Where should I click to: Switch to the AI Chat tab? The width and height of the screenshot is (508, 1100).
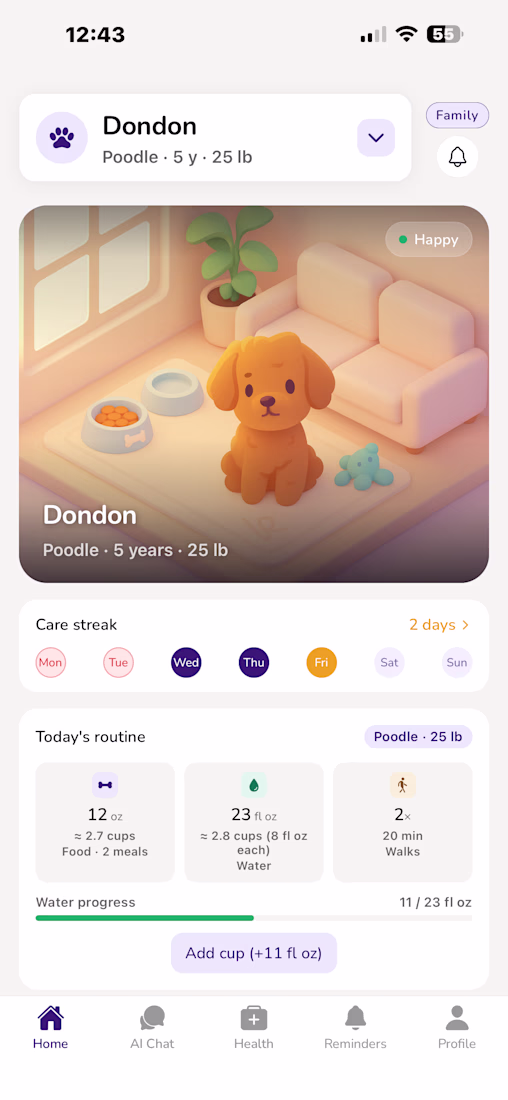point(152,1027)
